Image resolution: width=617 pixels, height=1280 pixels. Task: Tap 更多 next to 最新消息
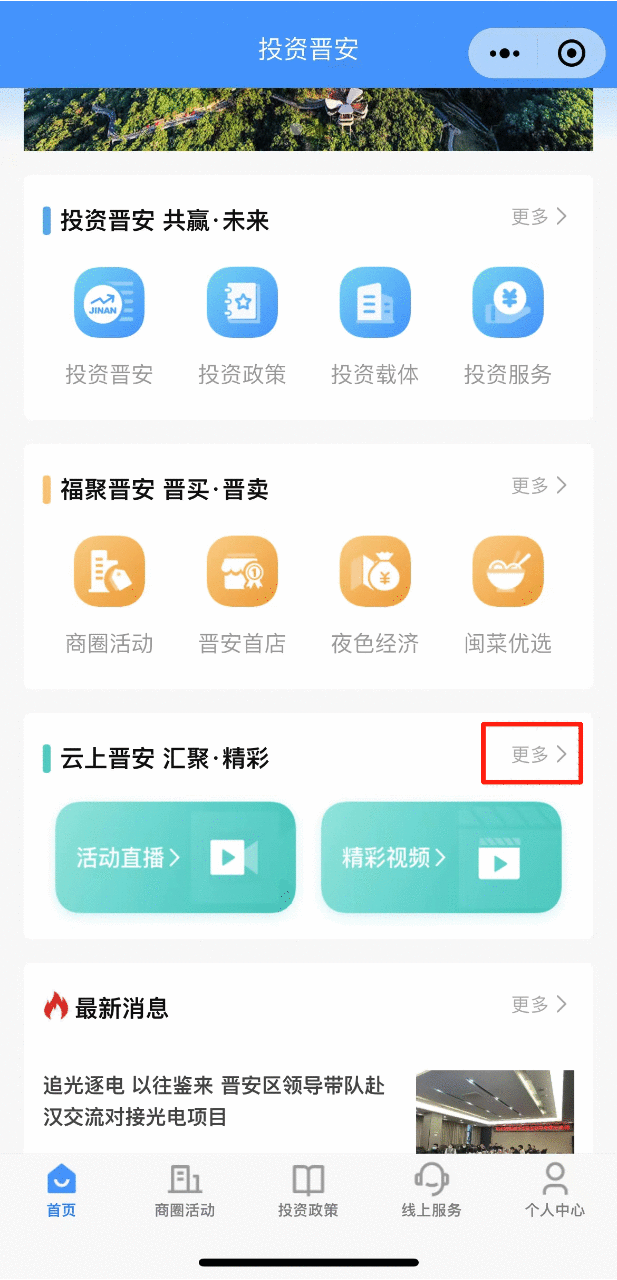[x=539, y=1003]
